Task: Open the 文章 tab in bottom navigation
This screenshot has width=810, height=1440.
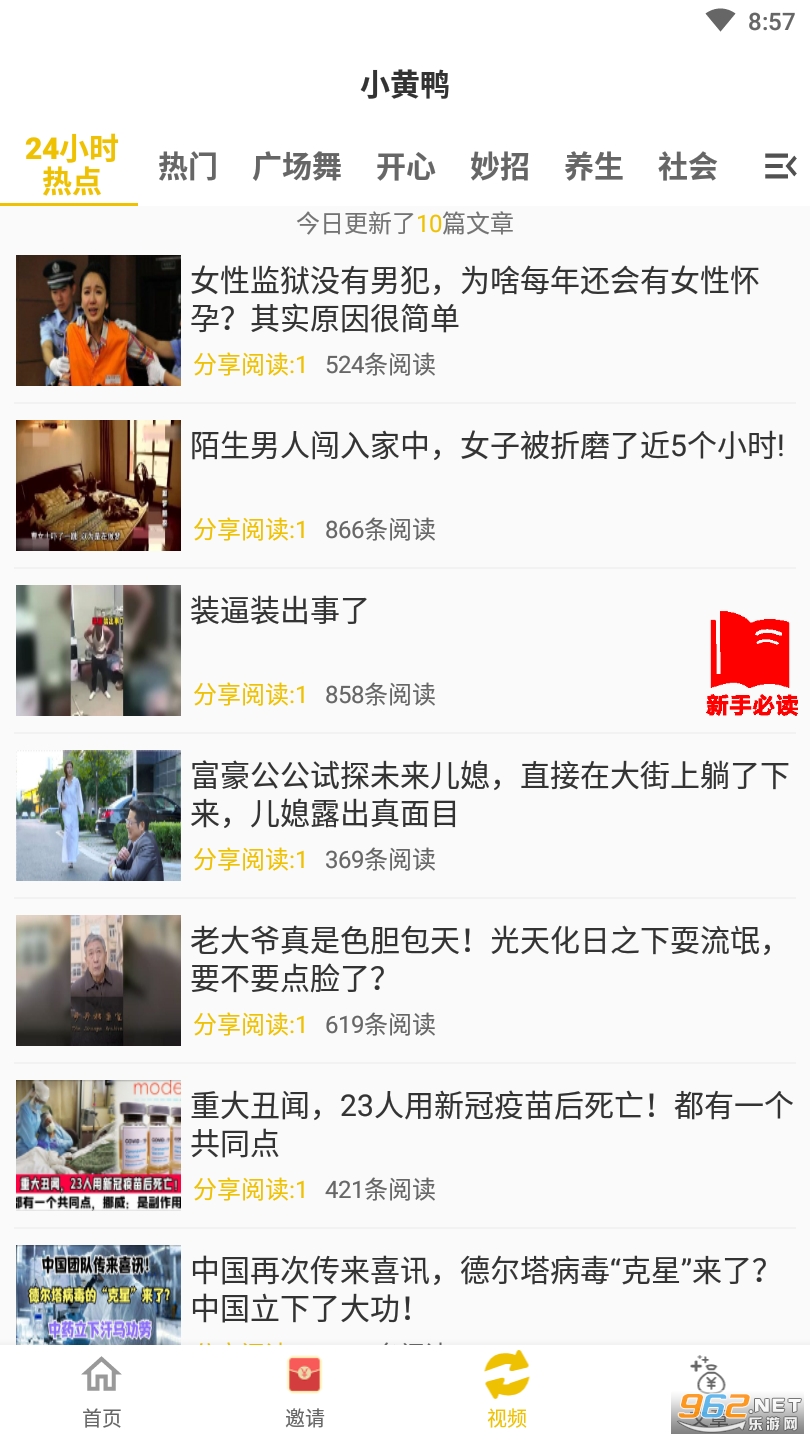Action: (709, 1392)
